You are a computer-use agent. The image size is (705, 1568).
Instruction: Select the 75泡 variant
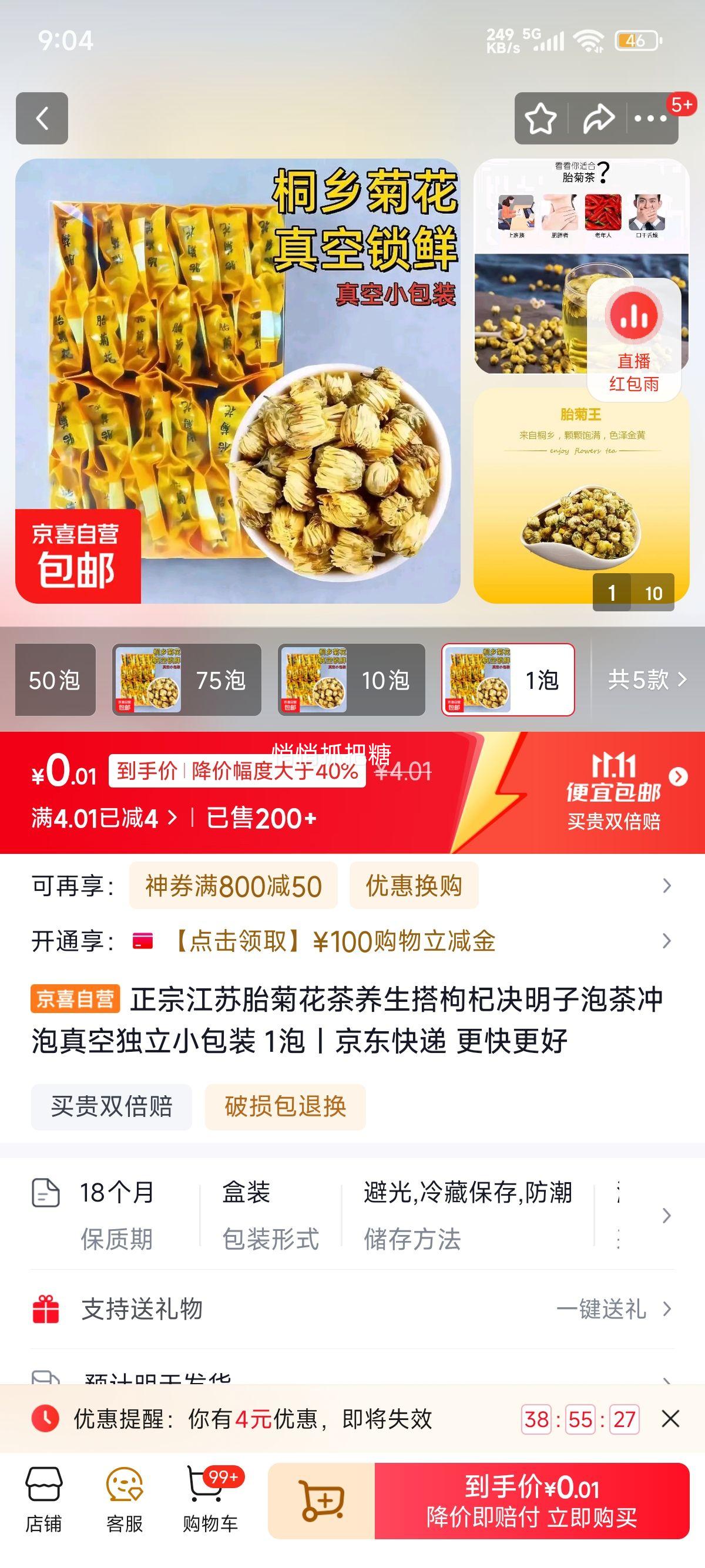pyautogui.click(x=186, y=679)
